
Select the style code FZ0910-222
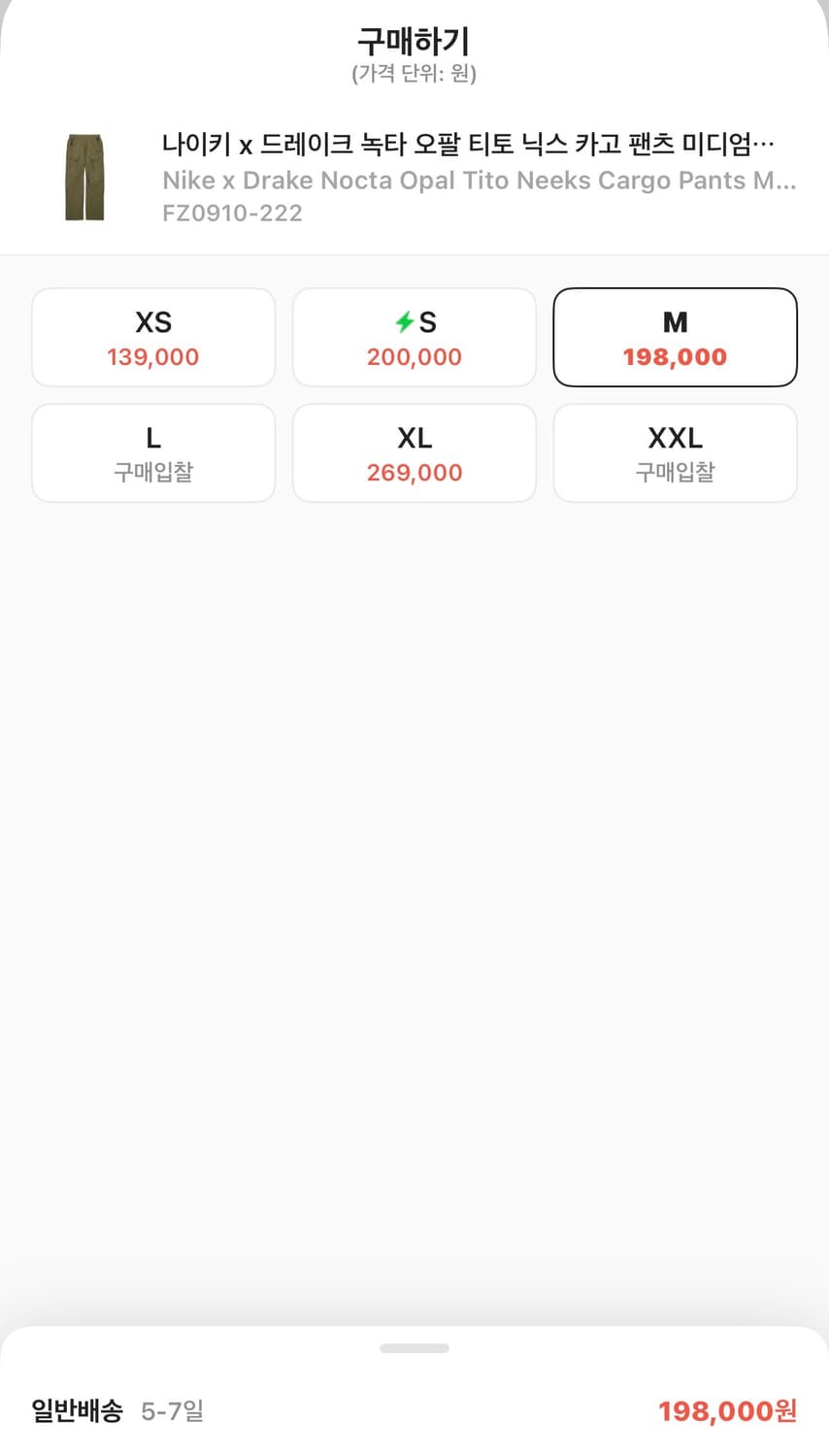point(233,213)
